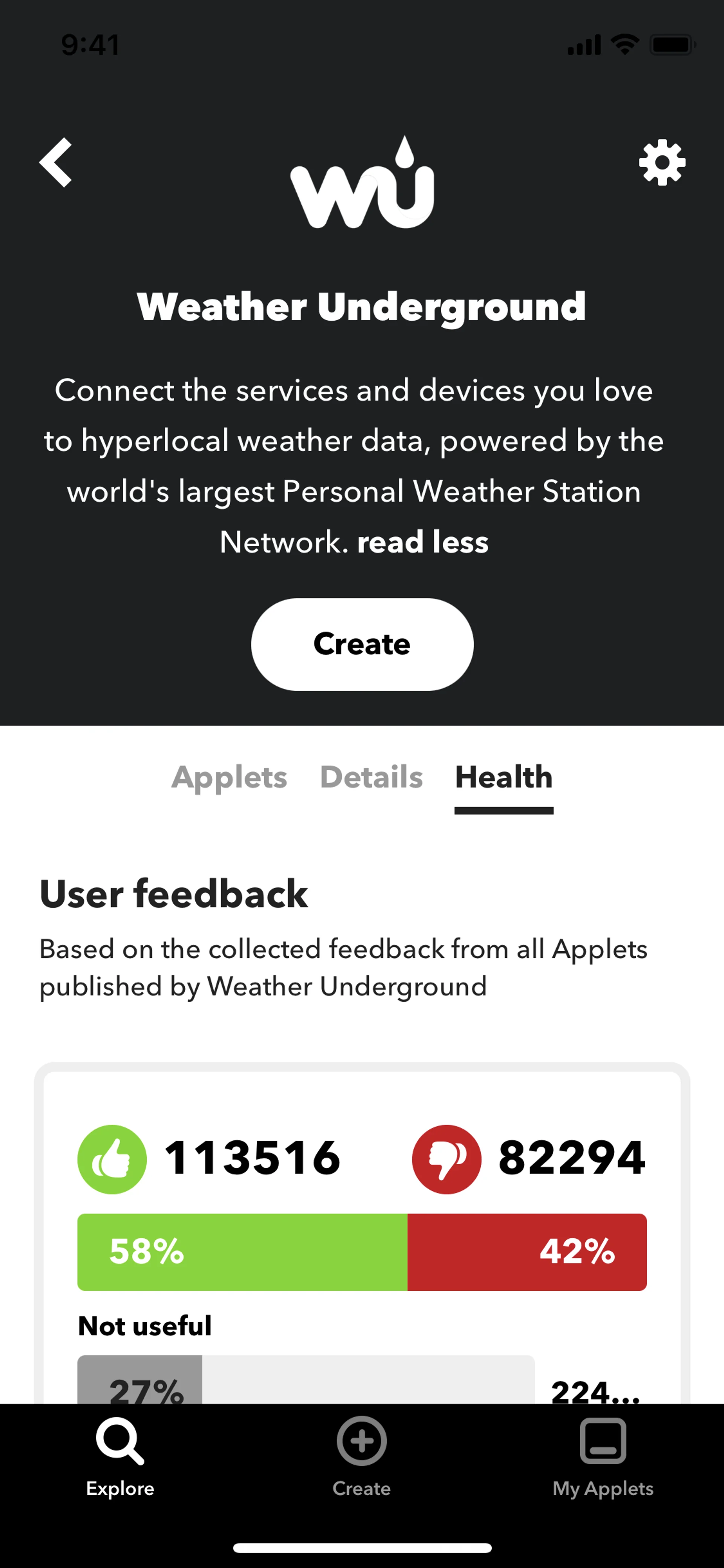This screenshot has height=1568, width=724.
Task: Select the Health tab
Action: (504, 777)
